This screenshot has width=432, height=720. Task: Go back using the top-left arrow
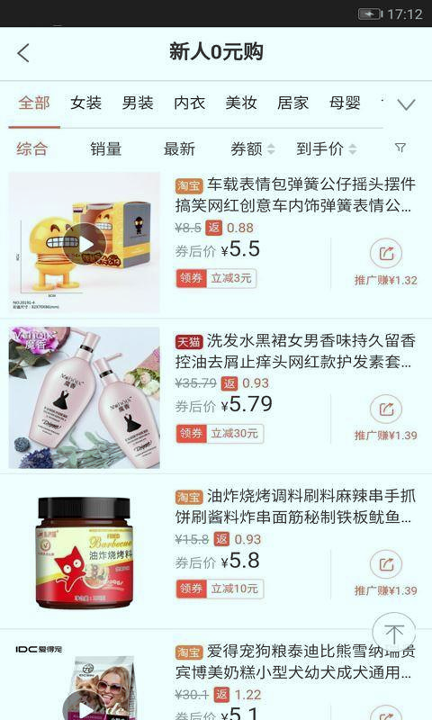24,53
